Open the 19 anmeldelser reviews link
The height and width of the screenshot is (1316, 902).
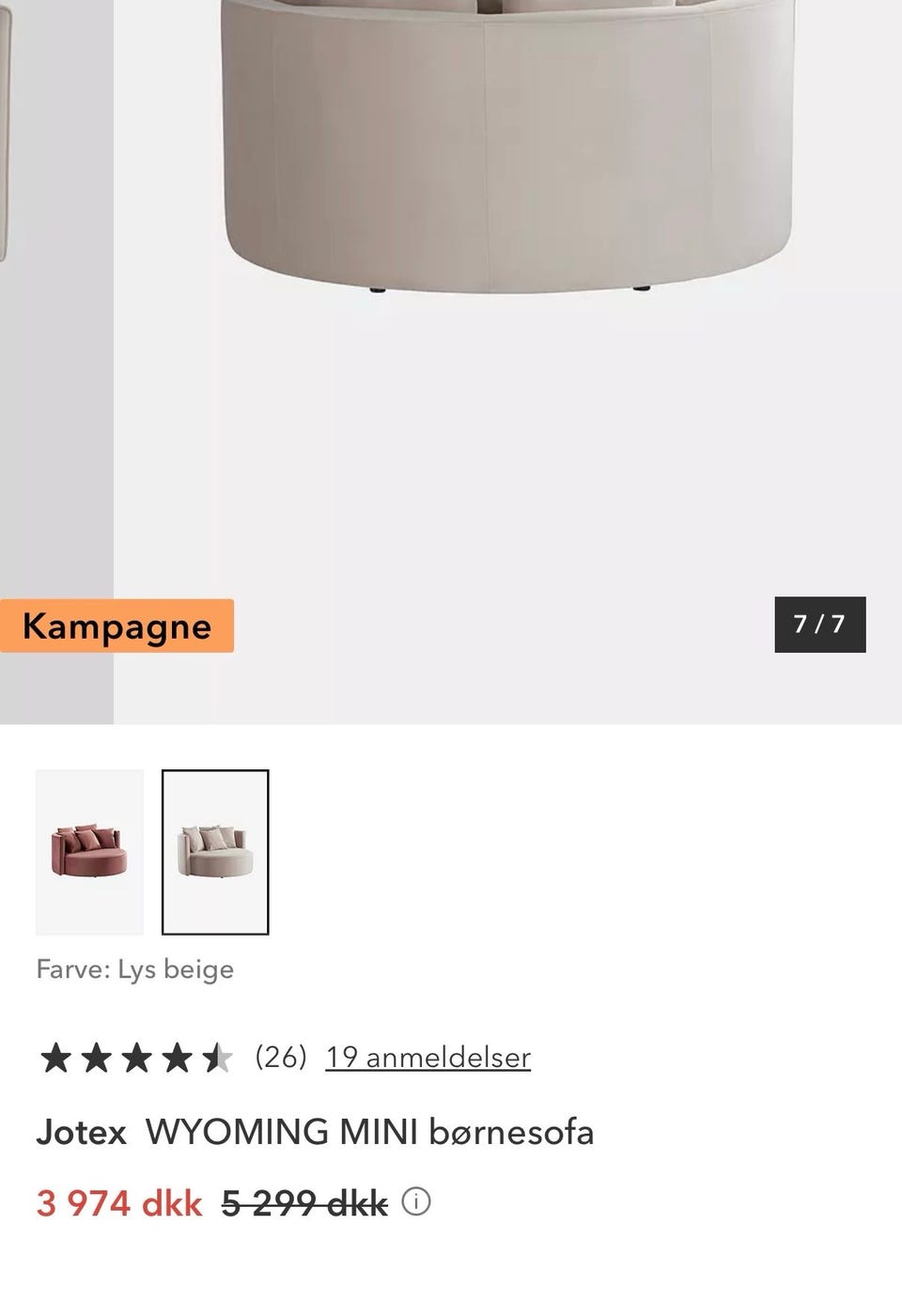click(428, 1058)
